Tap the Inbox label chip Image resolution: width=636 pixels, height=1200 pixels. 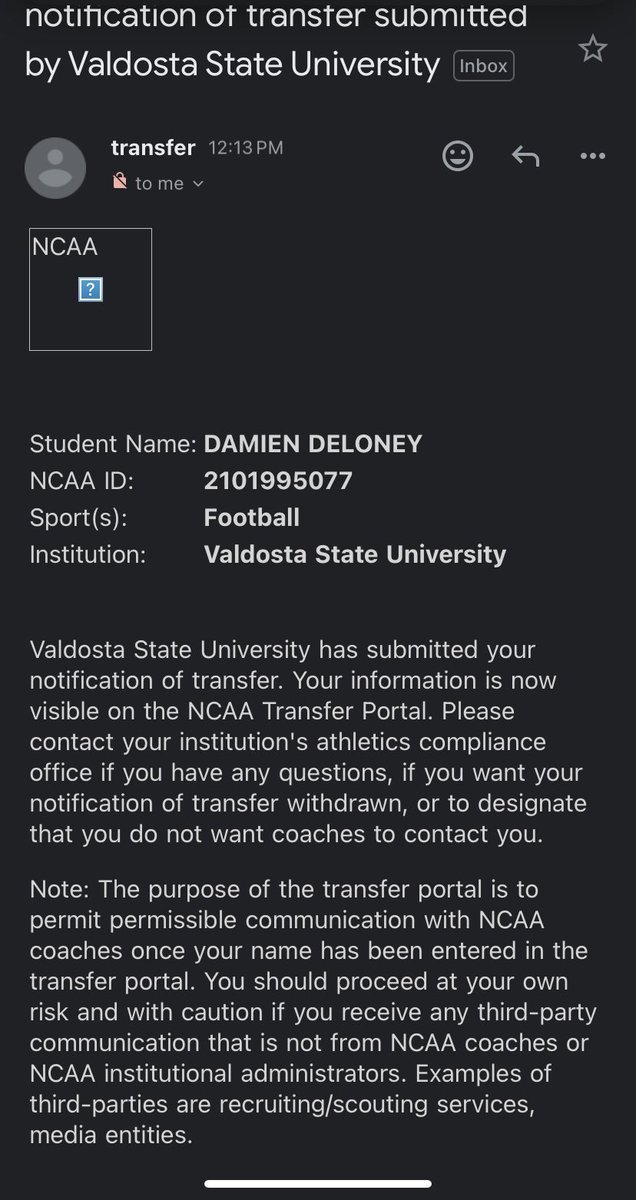coord(483,66)
